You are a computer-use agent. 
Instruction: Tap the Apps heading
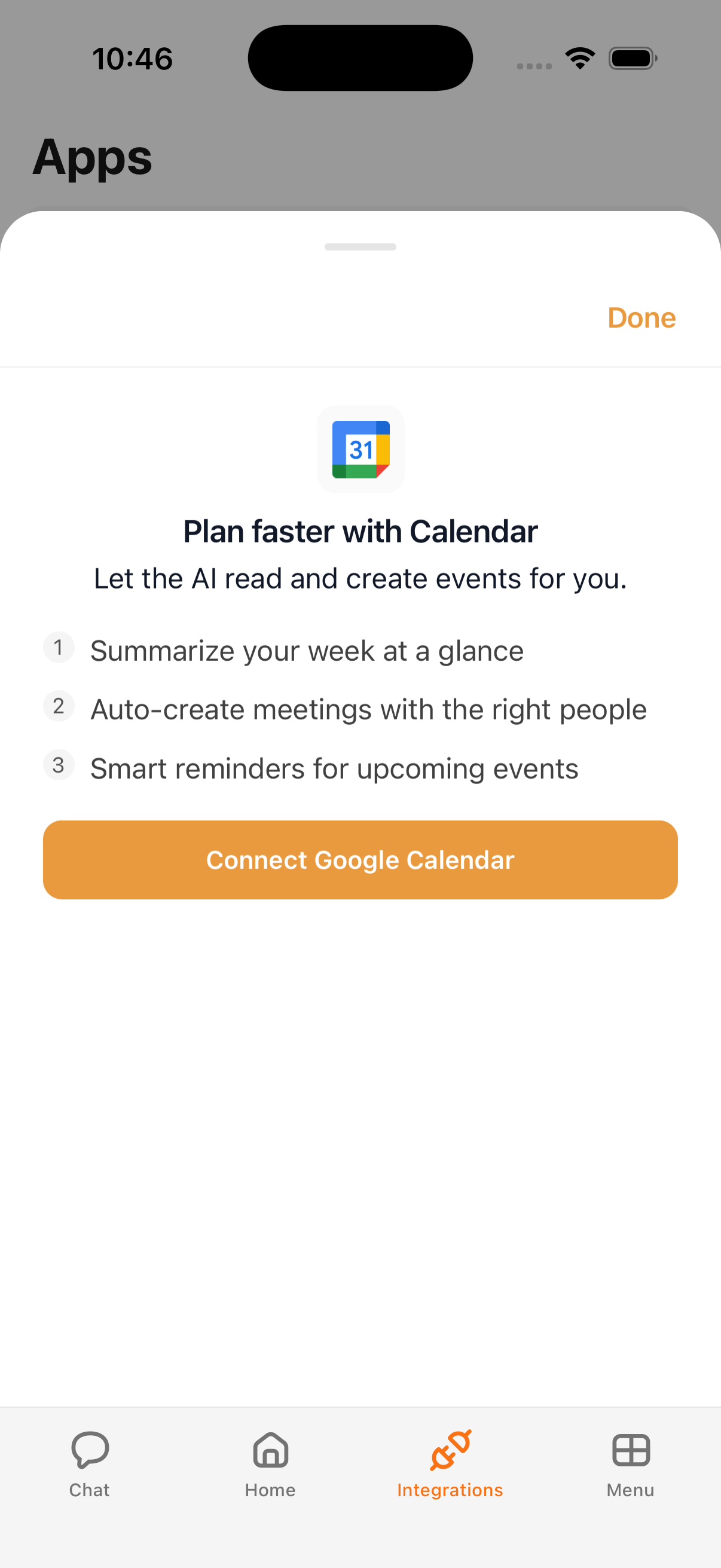click(92, 158)
